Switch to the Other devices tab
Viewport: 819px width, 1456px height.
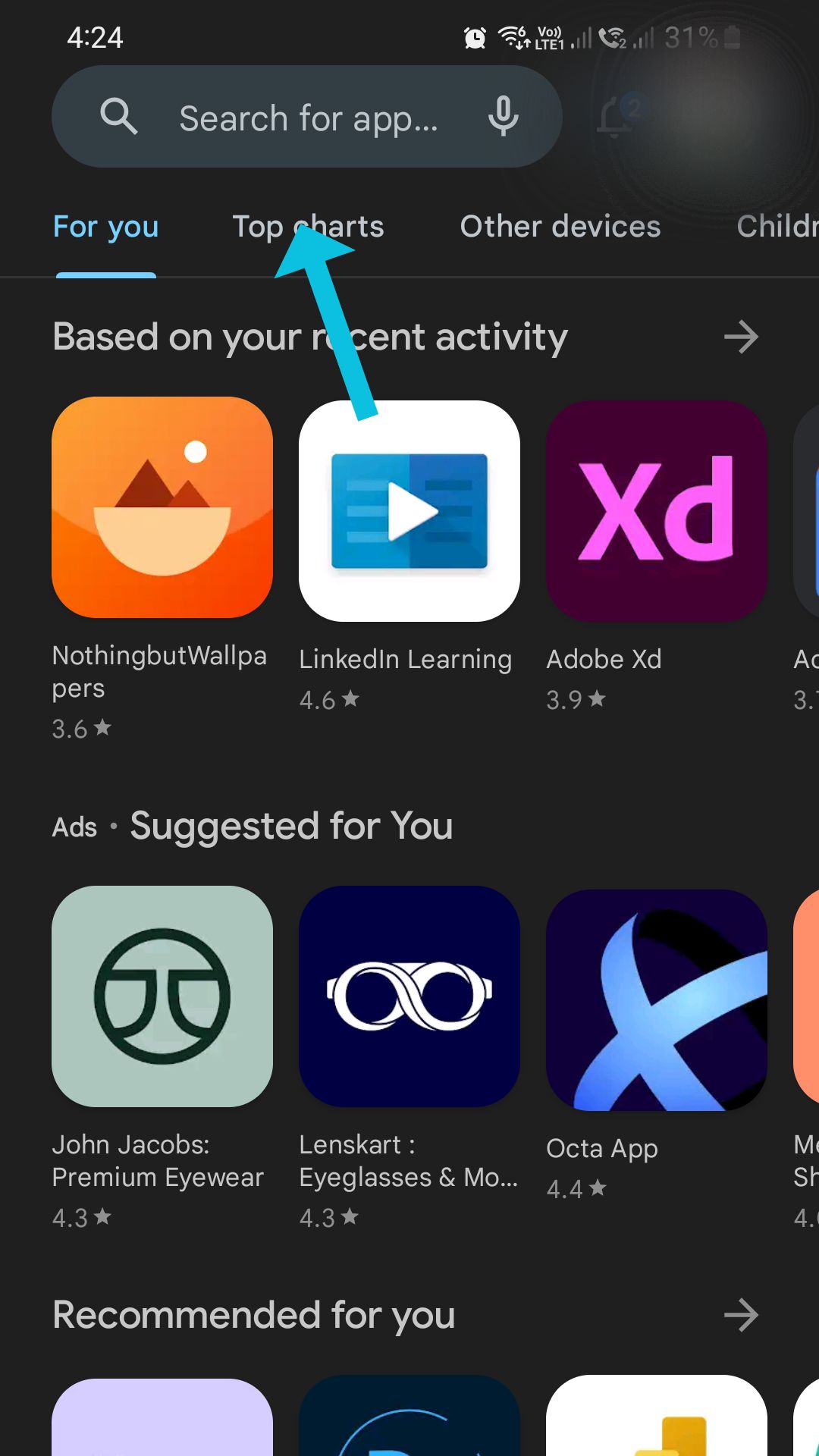(x=560, y=227)
